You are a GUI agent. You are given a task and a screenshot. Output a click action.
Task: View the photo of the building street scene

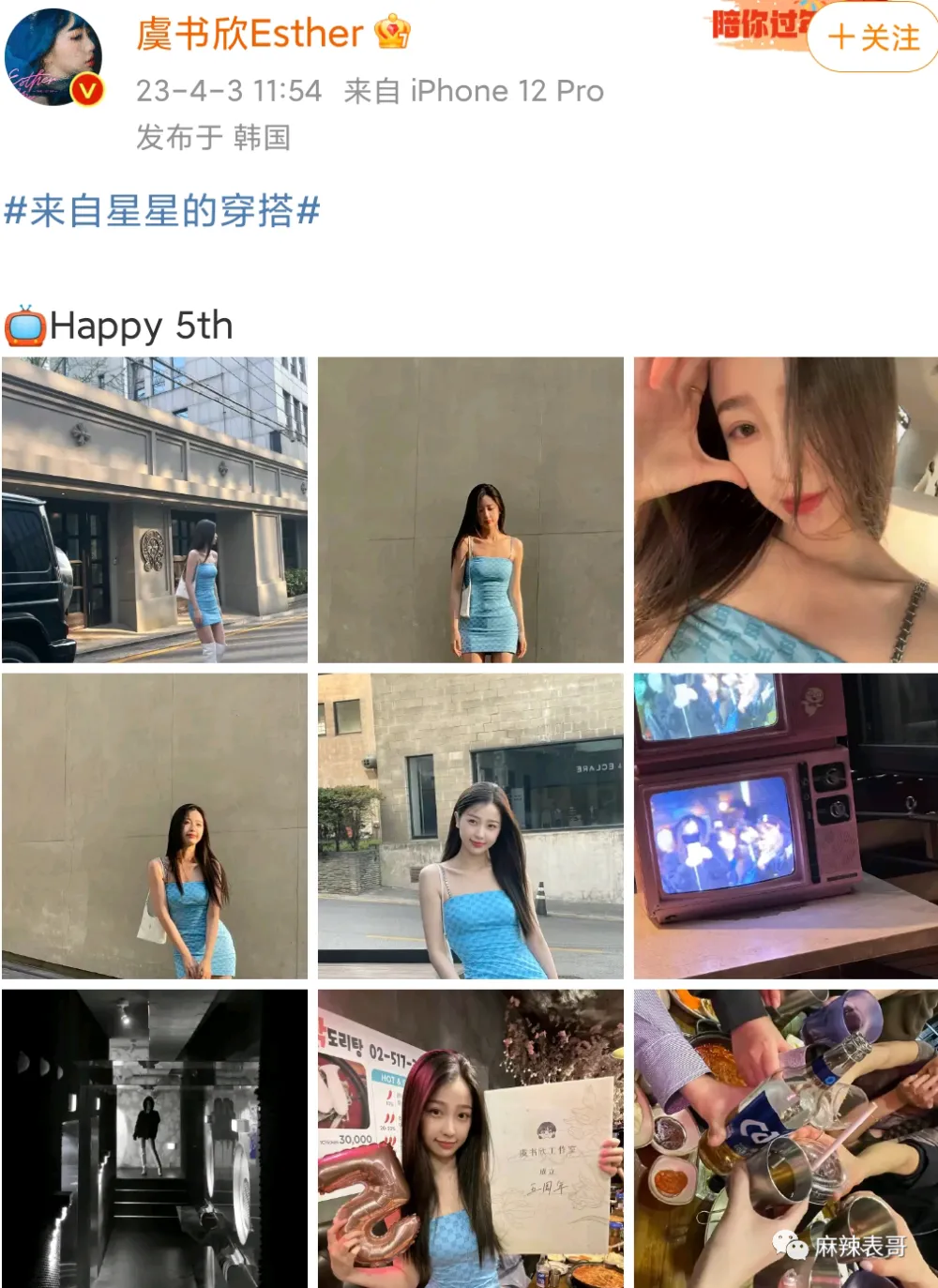[x=155, y=509]
